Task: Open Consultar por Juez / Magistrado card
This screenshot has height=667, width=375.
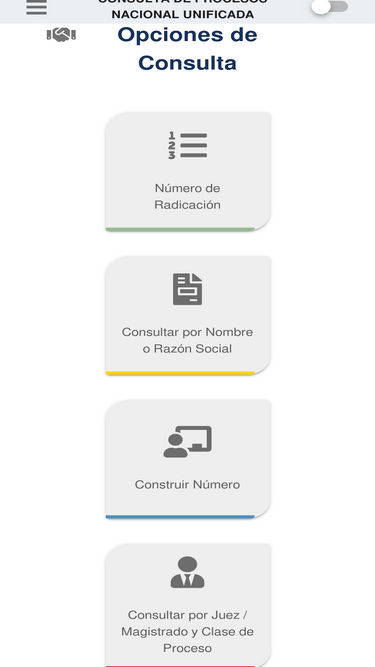Action: point(188,605)
